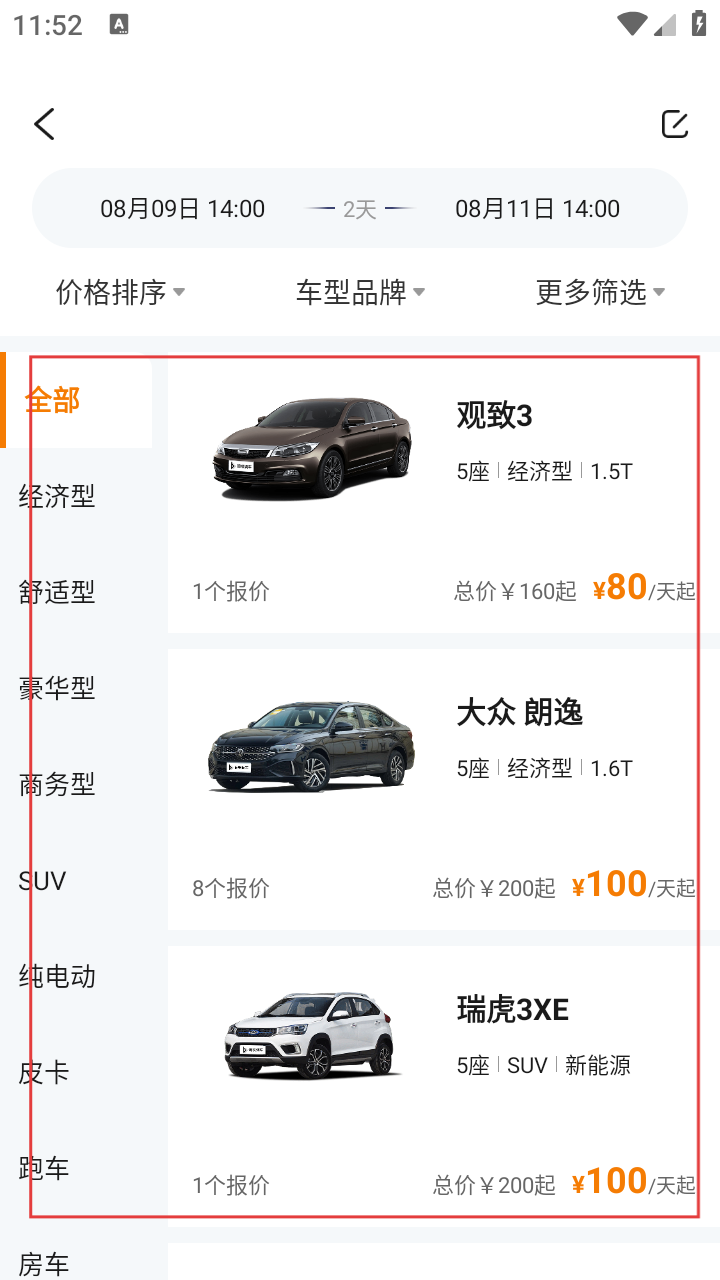Show 房车 vehicles
Viewport: 720px width, 1280px height.
click(x=44, y=1264)
